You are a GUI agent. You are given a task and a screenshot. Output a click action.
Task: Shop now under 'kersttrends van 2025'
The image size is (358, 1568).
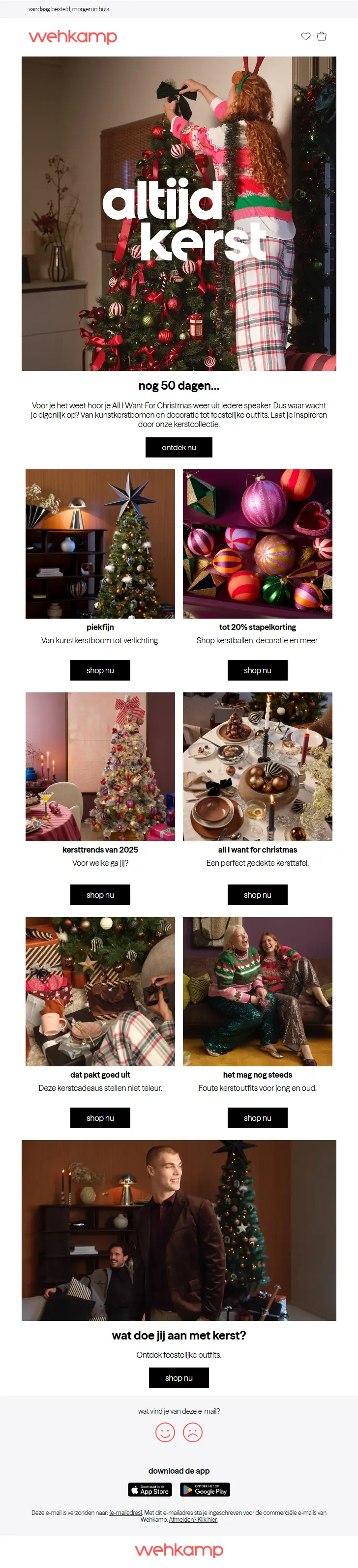pyautogui.click(x=100, y=895)
